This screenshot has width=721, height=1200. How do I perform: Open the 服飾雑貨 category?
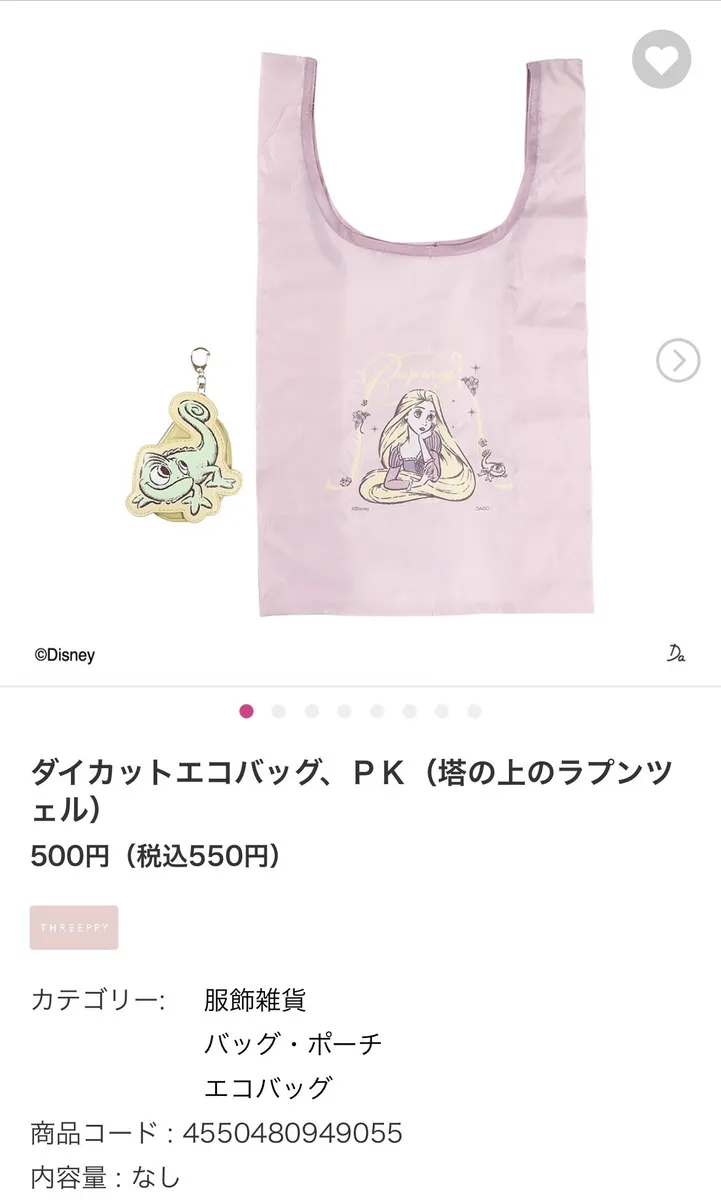point(254,998)
